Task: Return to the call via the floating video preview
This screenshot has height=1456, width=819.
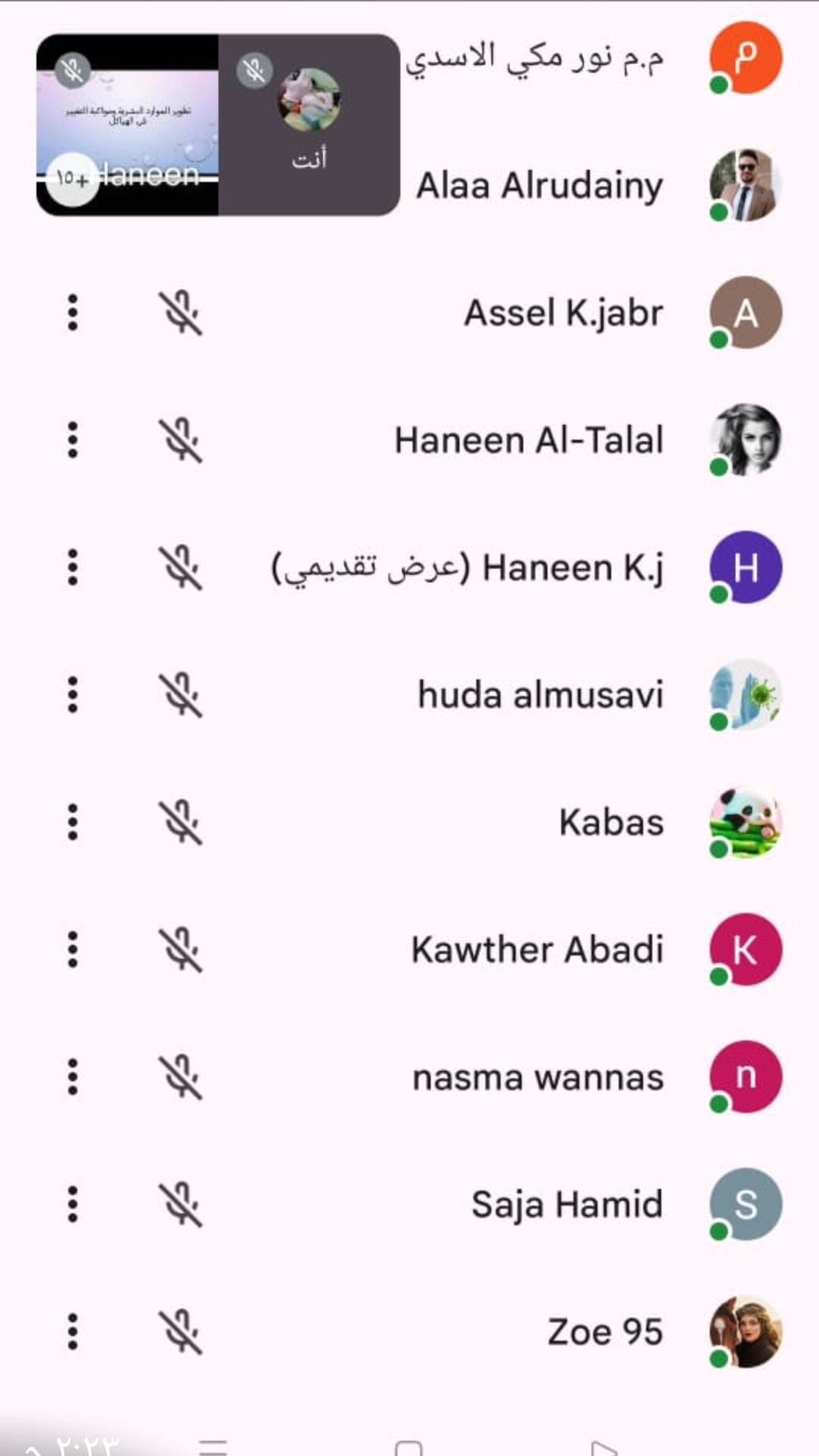Action: 218,125
